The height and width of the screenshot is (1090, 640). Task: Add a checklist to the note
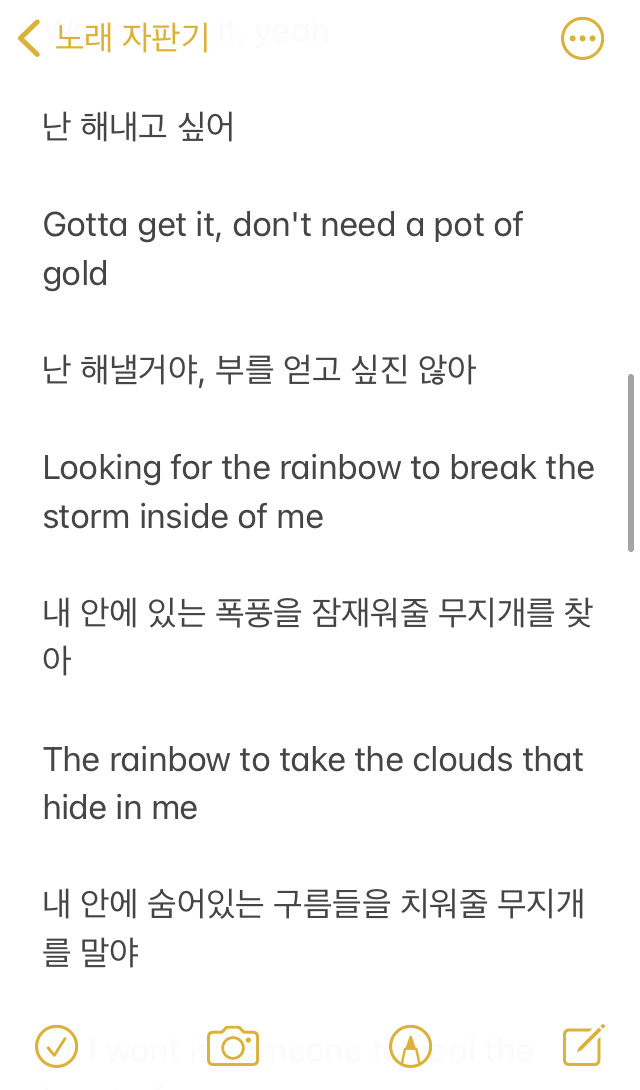coord(56,1046)
